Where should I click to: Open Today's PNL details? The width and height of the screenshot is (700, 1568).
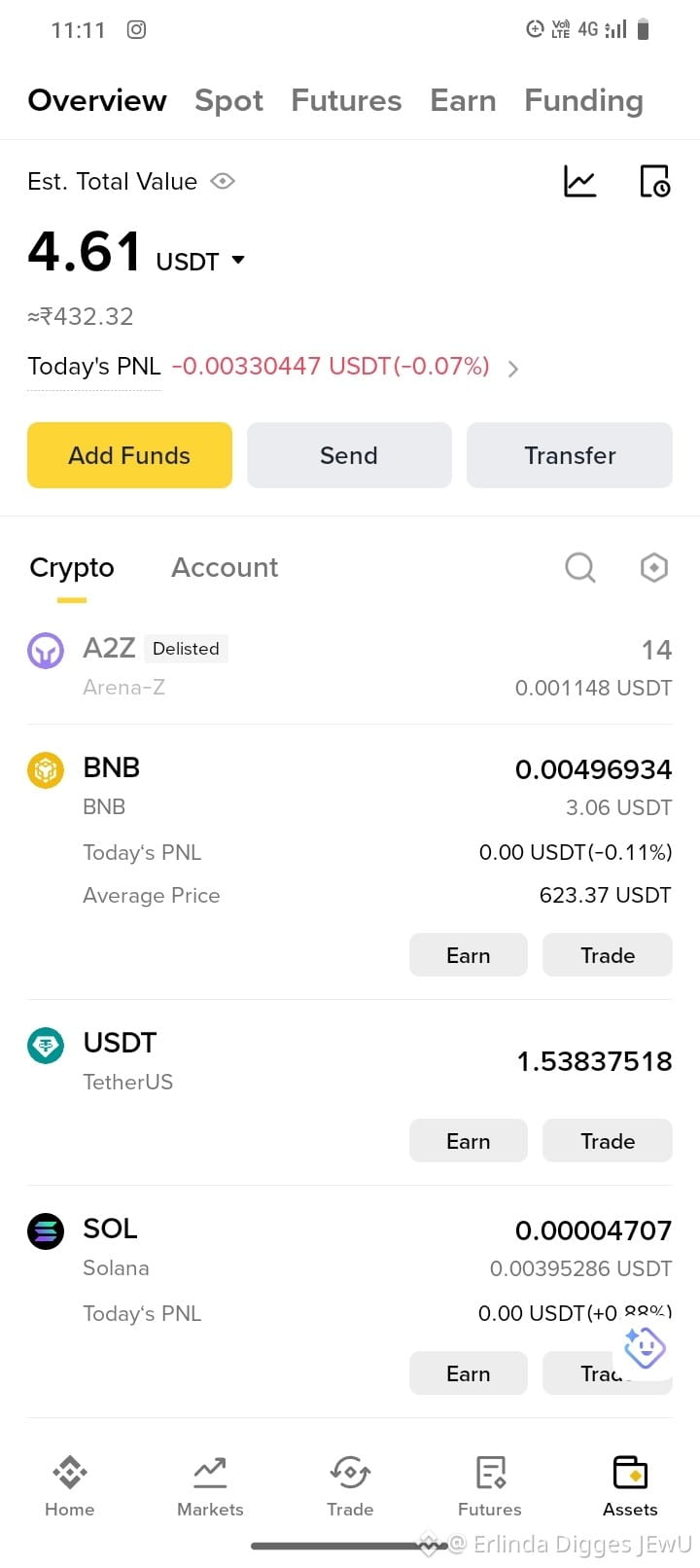coord(513,368)
